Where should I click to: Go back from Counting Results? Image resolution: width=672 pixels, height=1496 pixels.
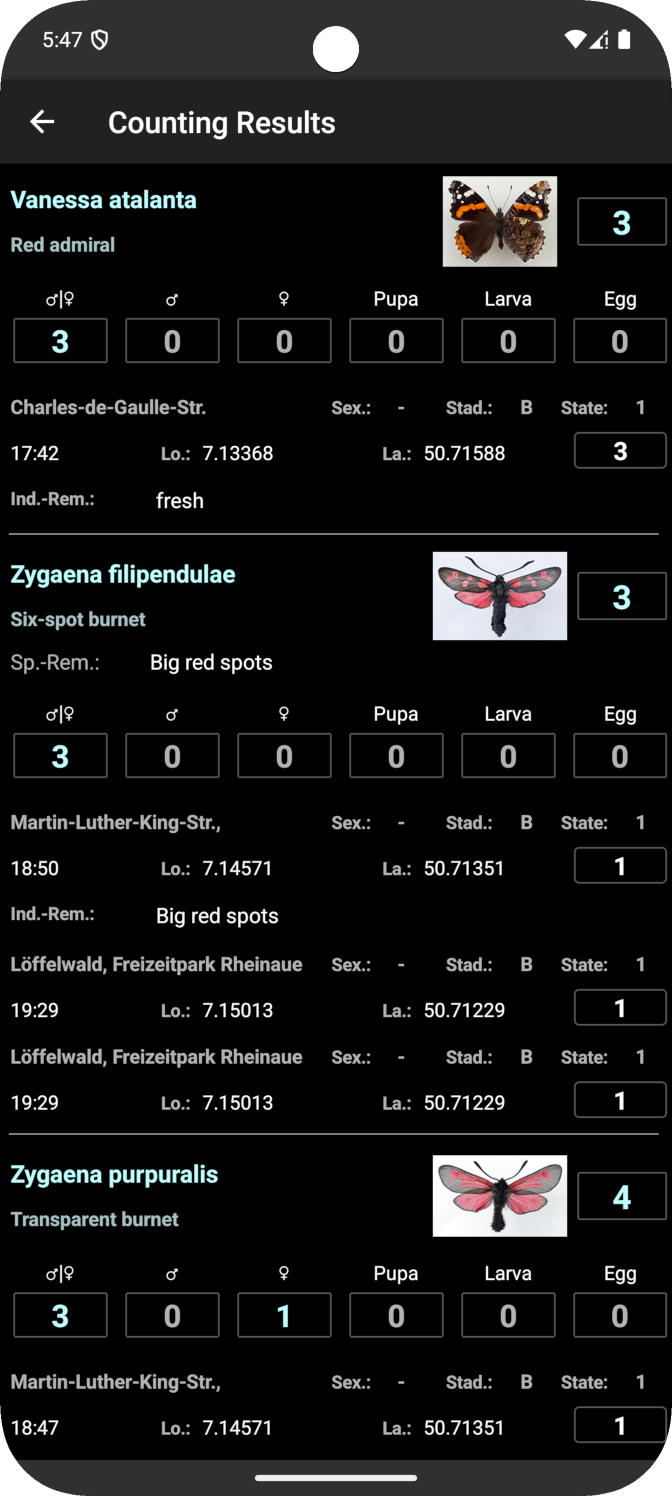pos(42,122)
